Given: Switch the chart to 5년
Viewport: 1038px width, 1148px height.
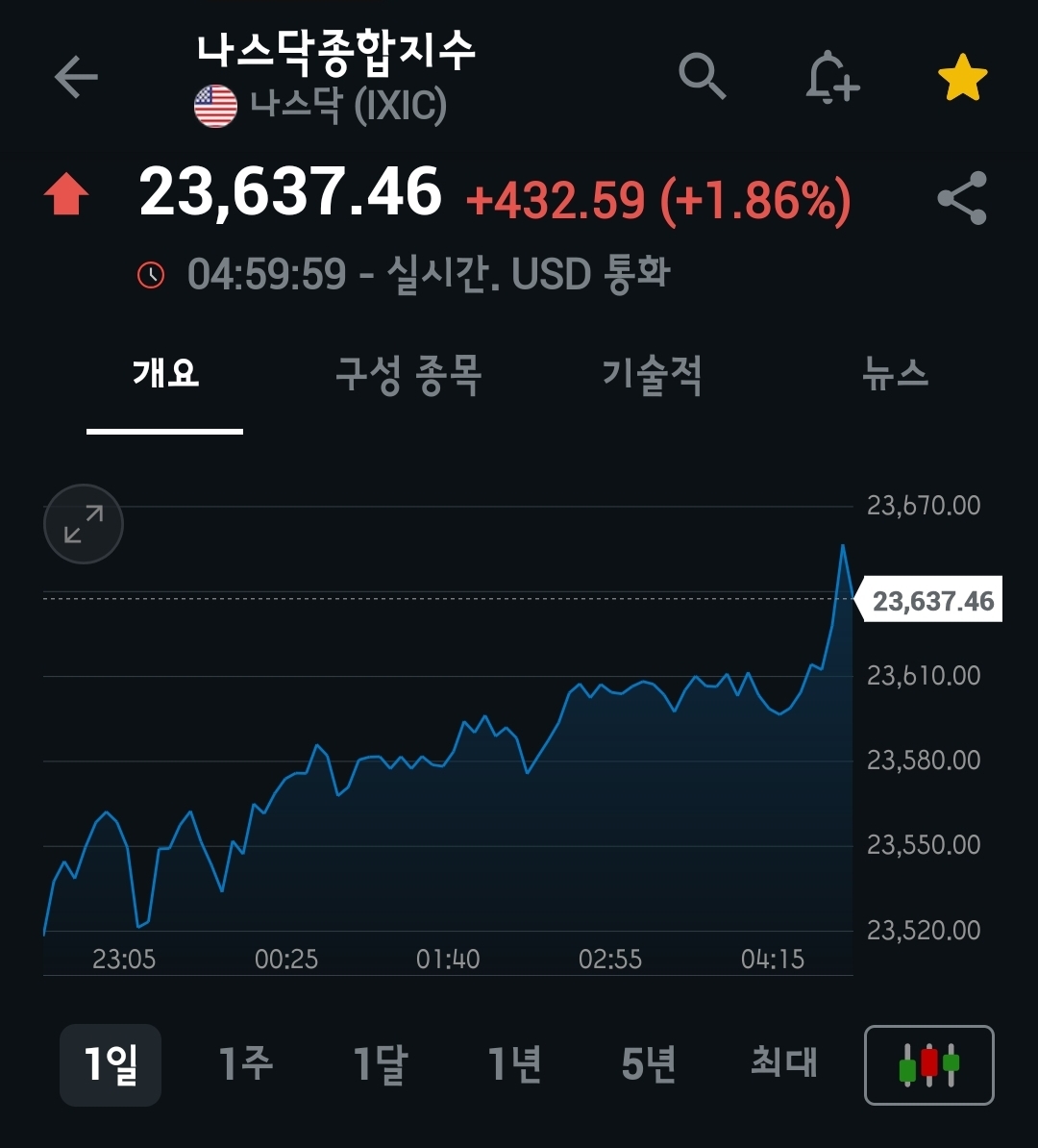Looking at the screenshot, I should click(x=649, y=1064).
